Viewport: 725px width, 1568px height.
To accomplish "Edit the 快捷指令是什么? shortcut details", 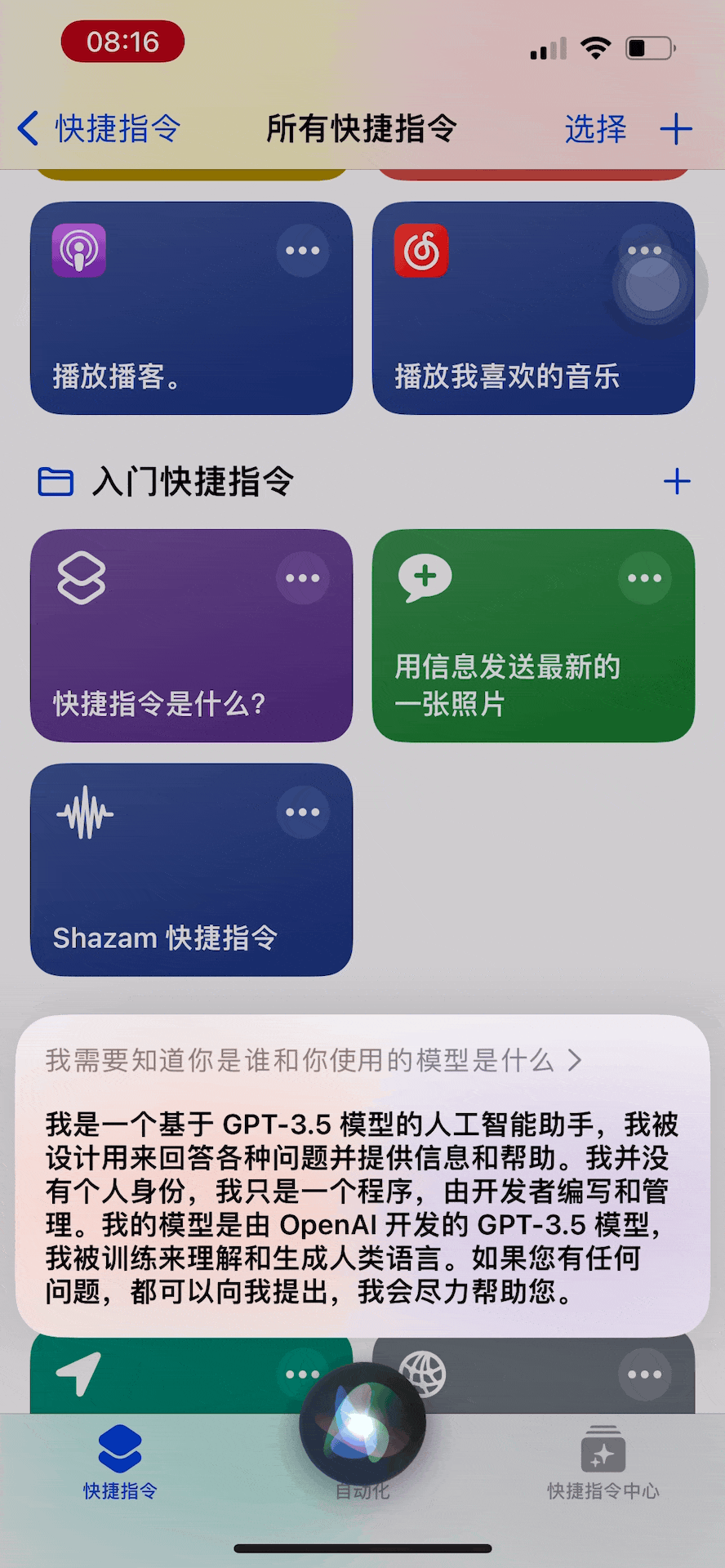I will 303,578.
